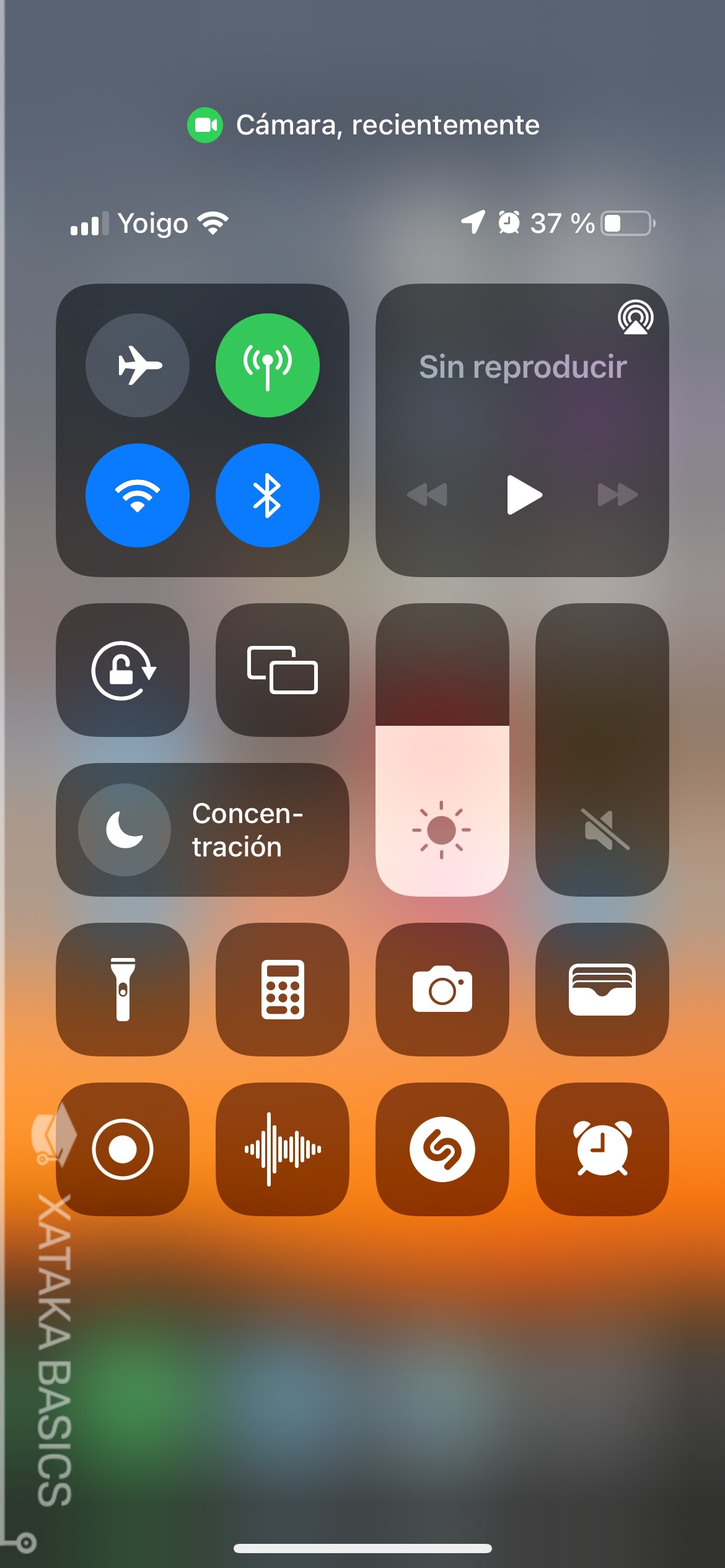Open the Wallet
This screenshot has width=725, height=1568.
[602, 990]
